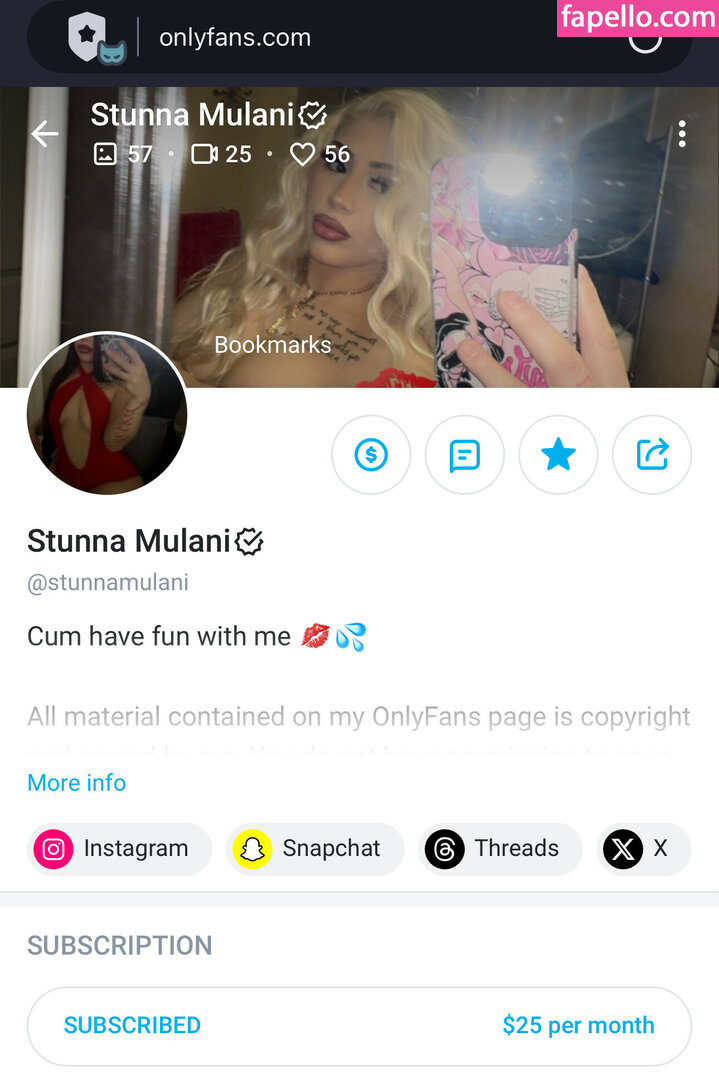The height and width of the screenshot is (1080, 719).
Task: Expand the bio with More info
Action: [77, 782]
